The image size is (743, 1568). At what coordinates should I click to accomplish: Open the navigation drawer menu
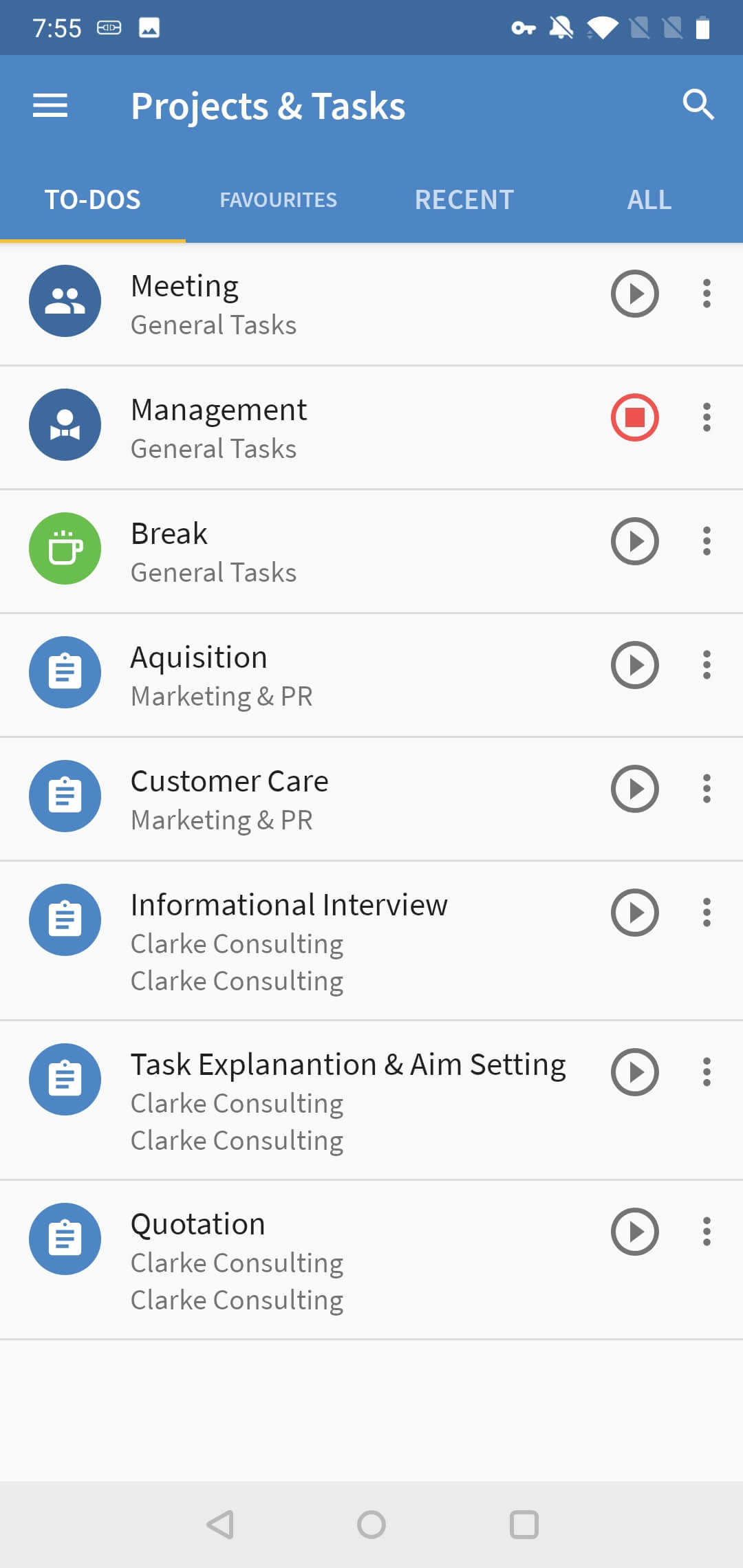(50, 105)
